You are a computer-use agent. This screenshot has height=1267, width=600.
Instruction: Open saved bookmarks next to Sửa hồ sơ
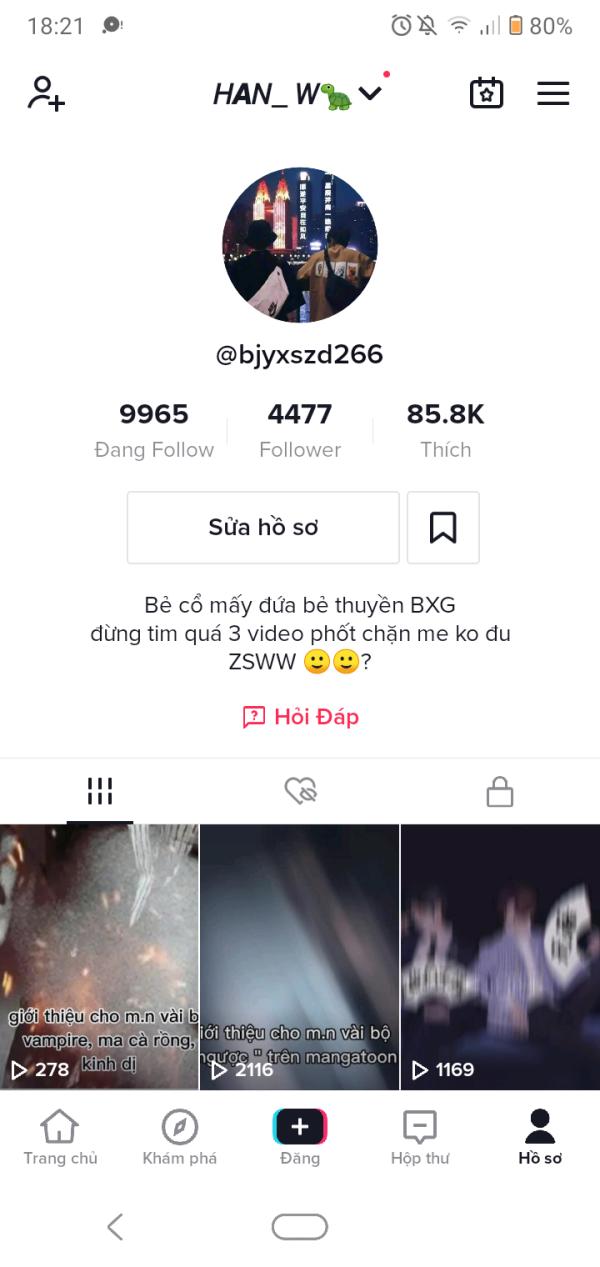pyautogui.click(x=443, y=527)
